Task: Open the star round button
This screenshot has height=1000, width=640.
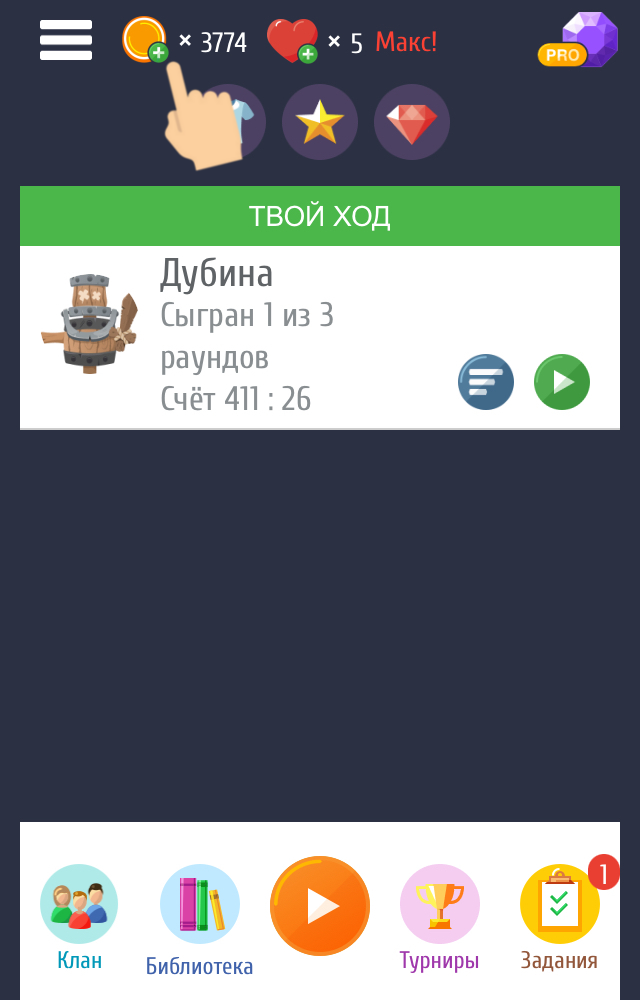Action: [320, 122]
